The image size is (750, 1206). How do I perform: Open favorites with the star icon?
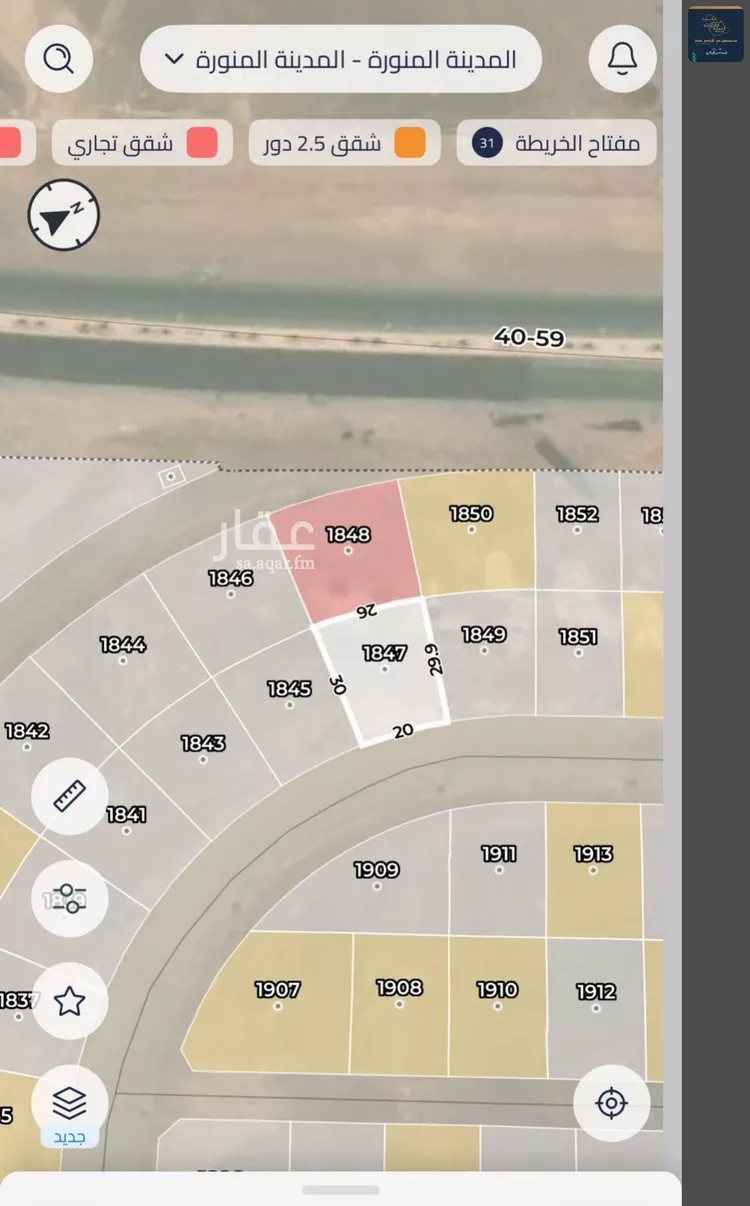pos(68,999)
